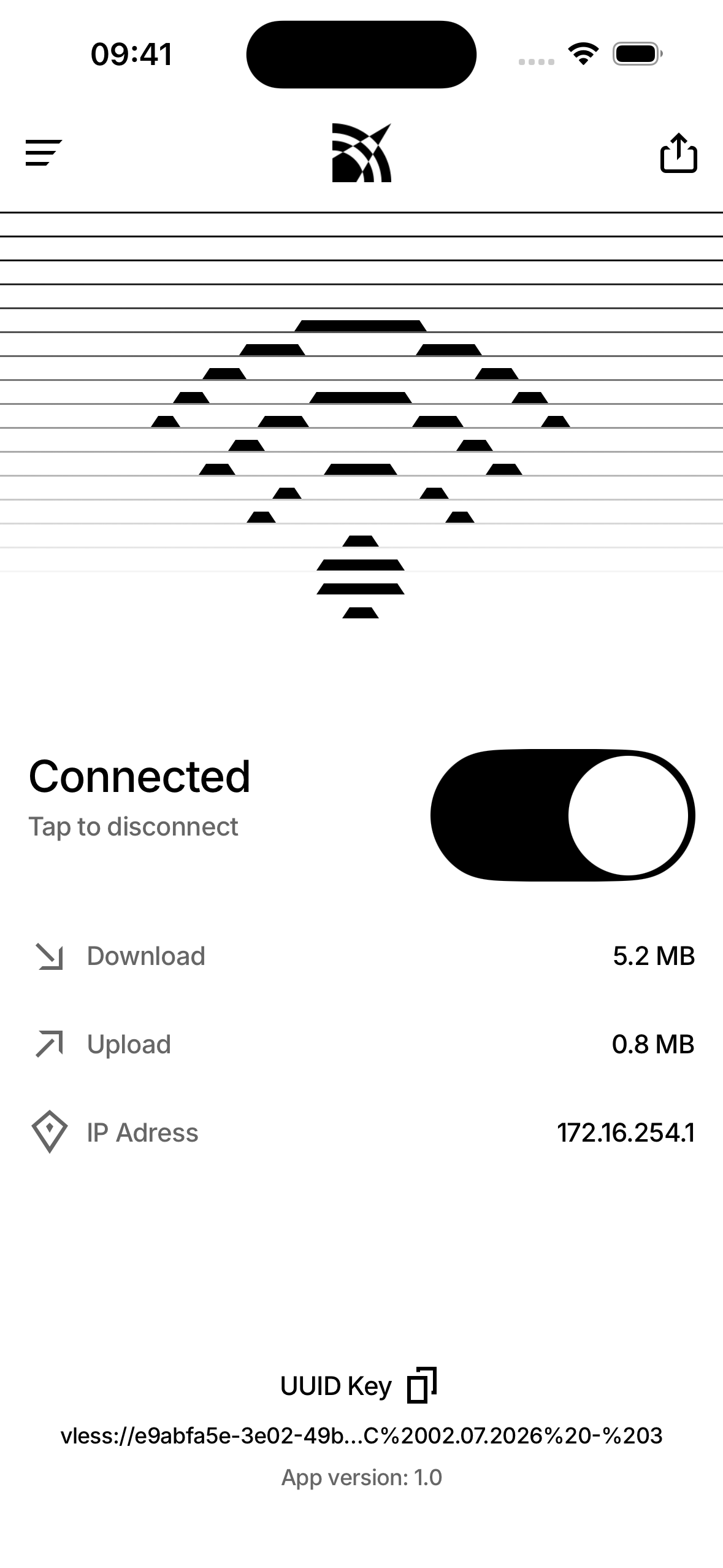Tap to disconnect the VPN
Viewport: 723px width, 1568px height.
(x=134, y=826)
